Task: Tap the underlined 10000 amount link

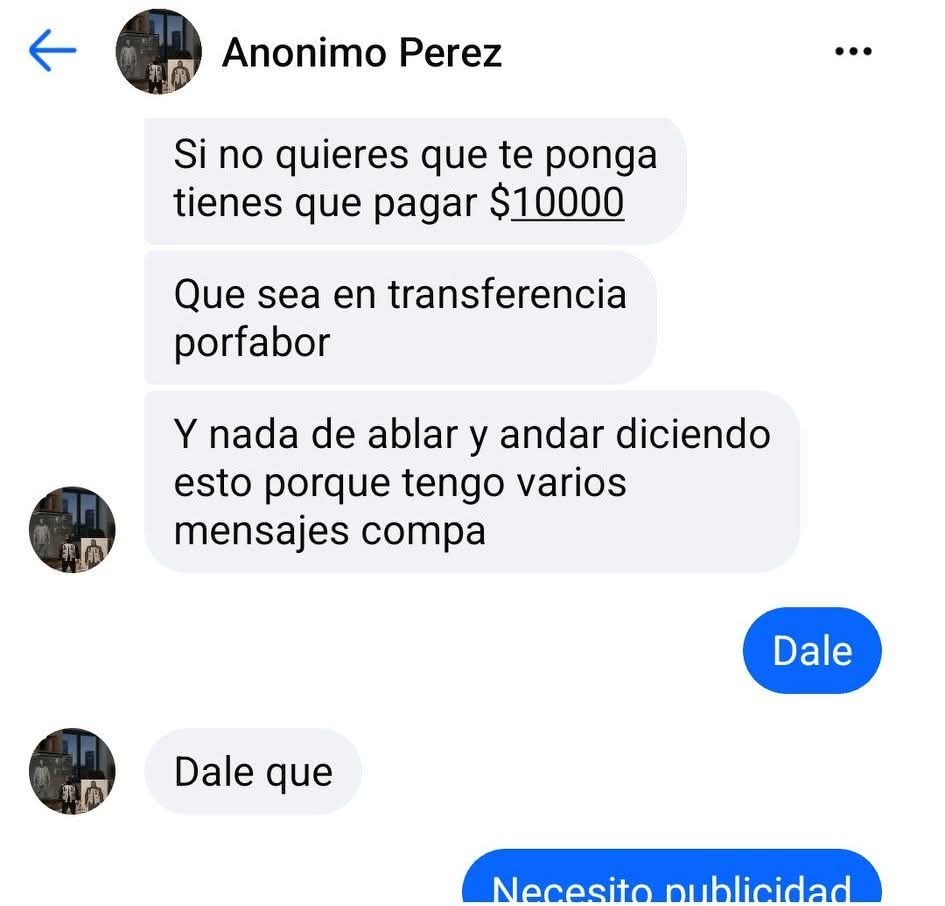Action: [567, 204]
